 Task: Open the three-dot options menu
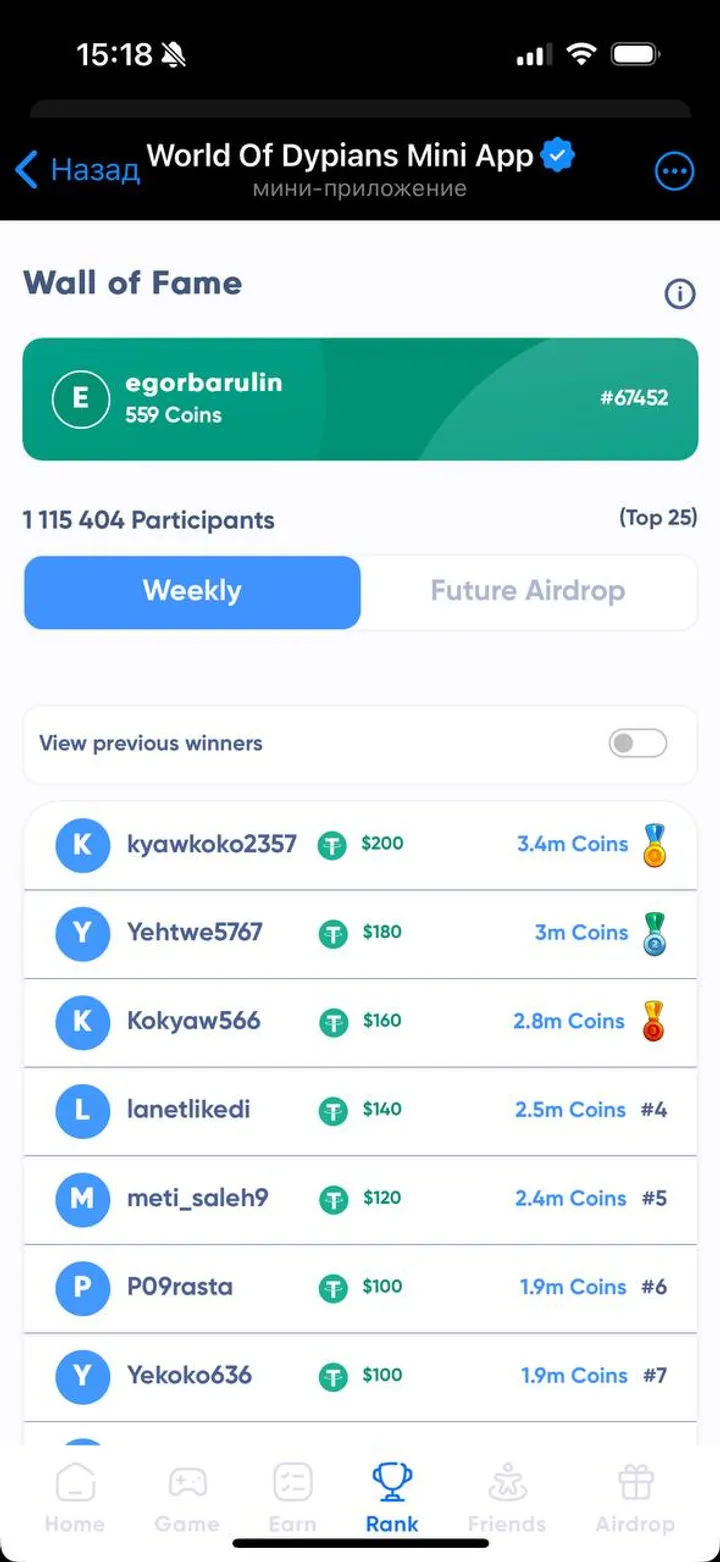click(674, 170)
